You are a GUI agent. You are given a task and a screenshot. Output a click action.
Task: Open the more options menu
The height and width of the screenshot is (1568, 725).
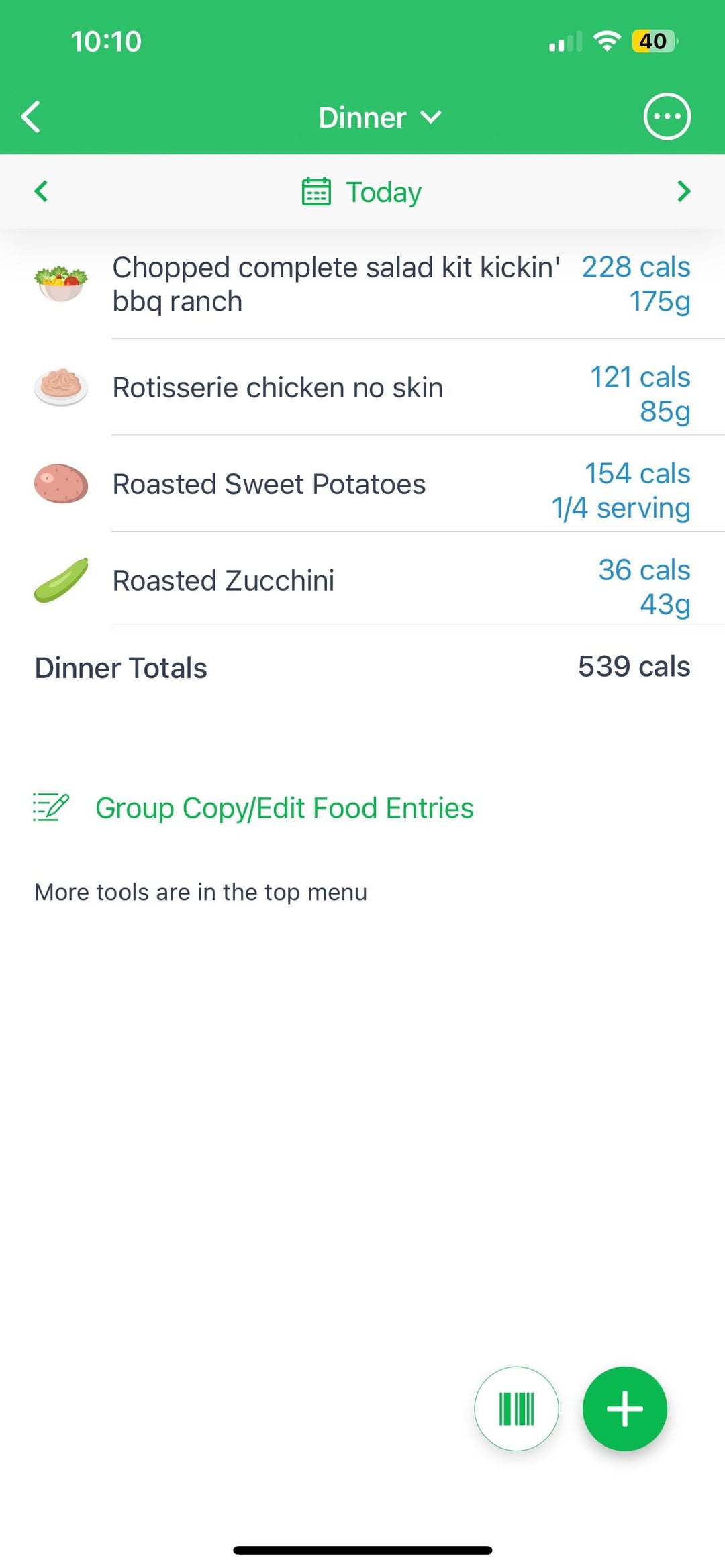click(667, 117)
